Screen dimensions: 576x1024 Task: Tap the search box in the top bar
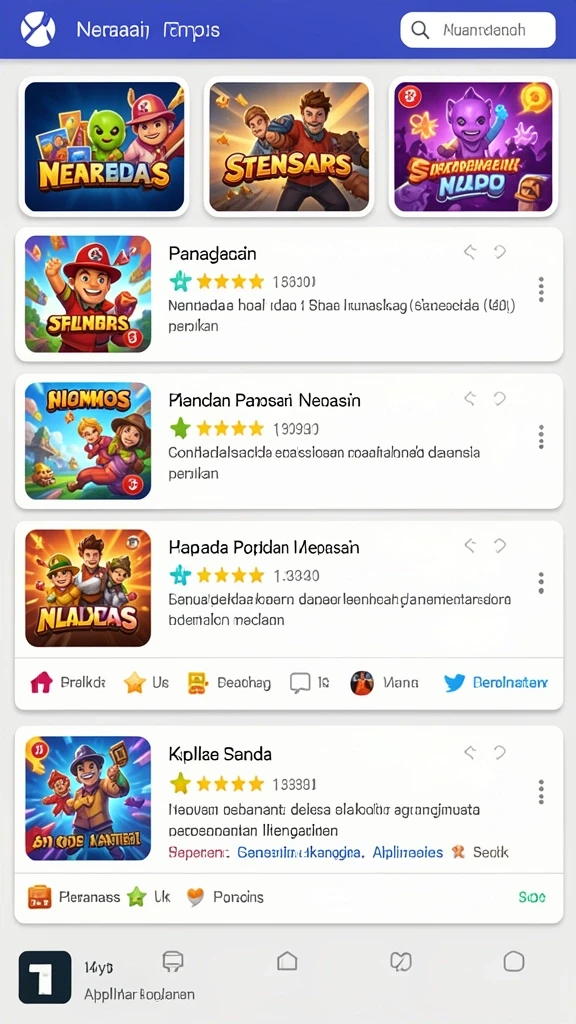(477, 30)
